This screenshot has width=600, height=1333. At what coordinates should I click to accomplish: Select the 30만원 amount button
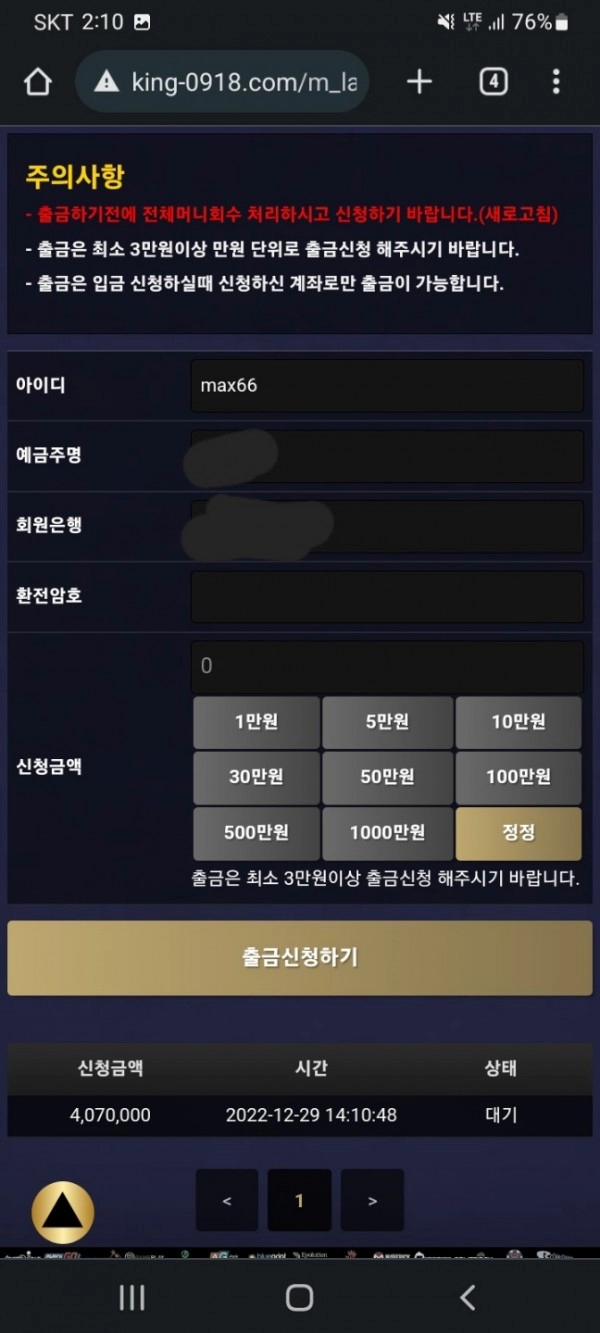[257, 778]
